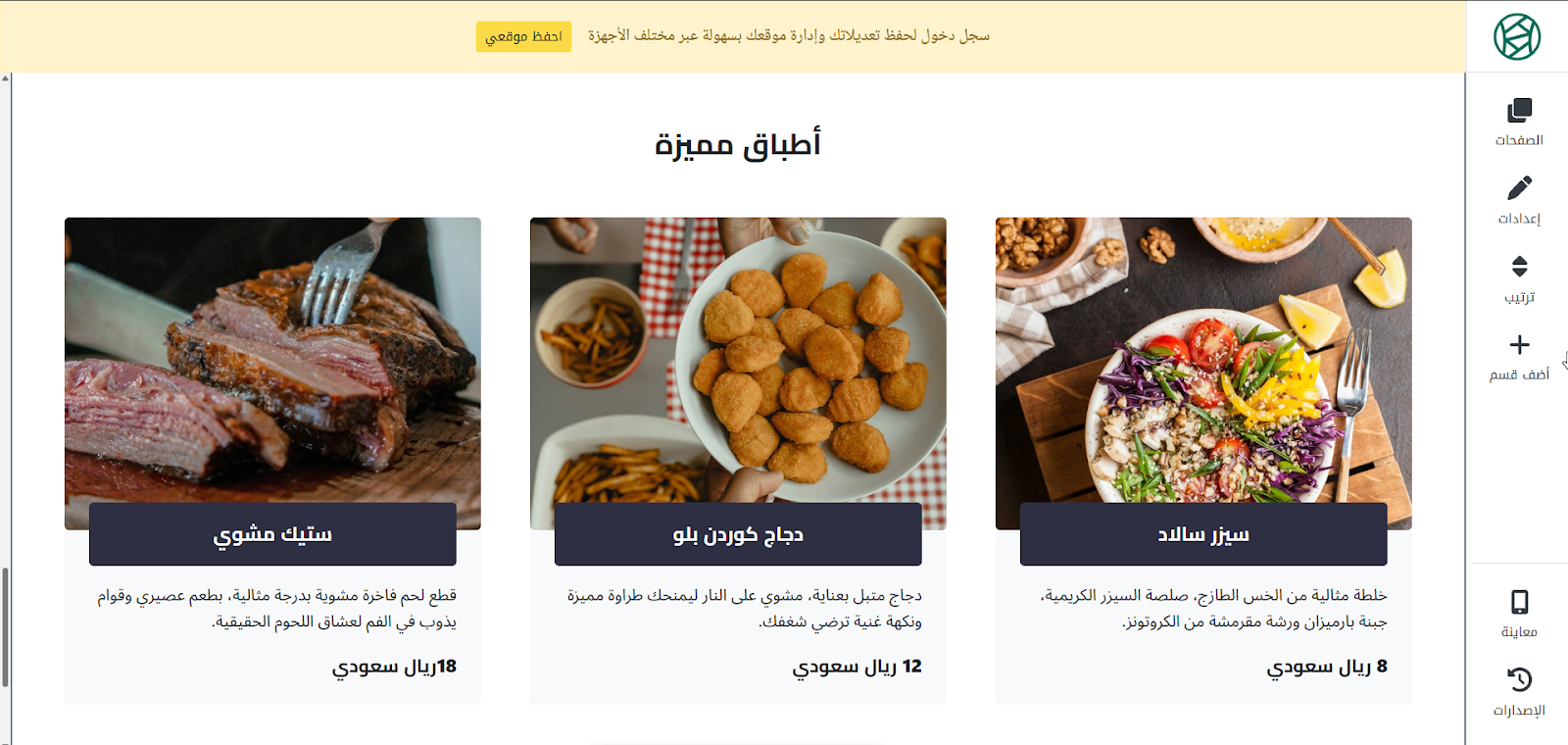Select the ستيك مشوي dish card
Image resolution: width=1568 pixels, height=745 pixels.
click(x=272, y=534)
